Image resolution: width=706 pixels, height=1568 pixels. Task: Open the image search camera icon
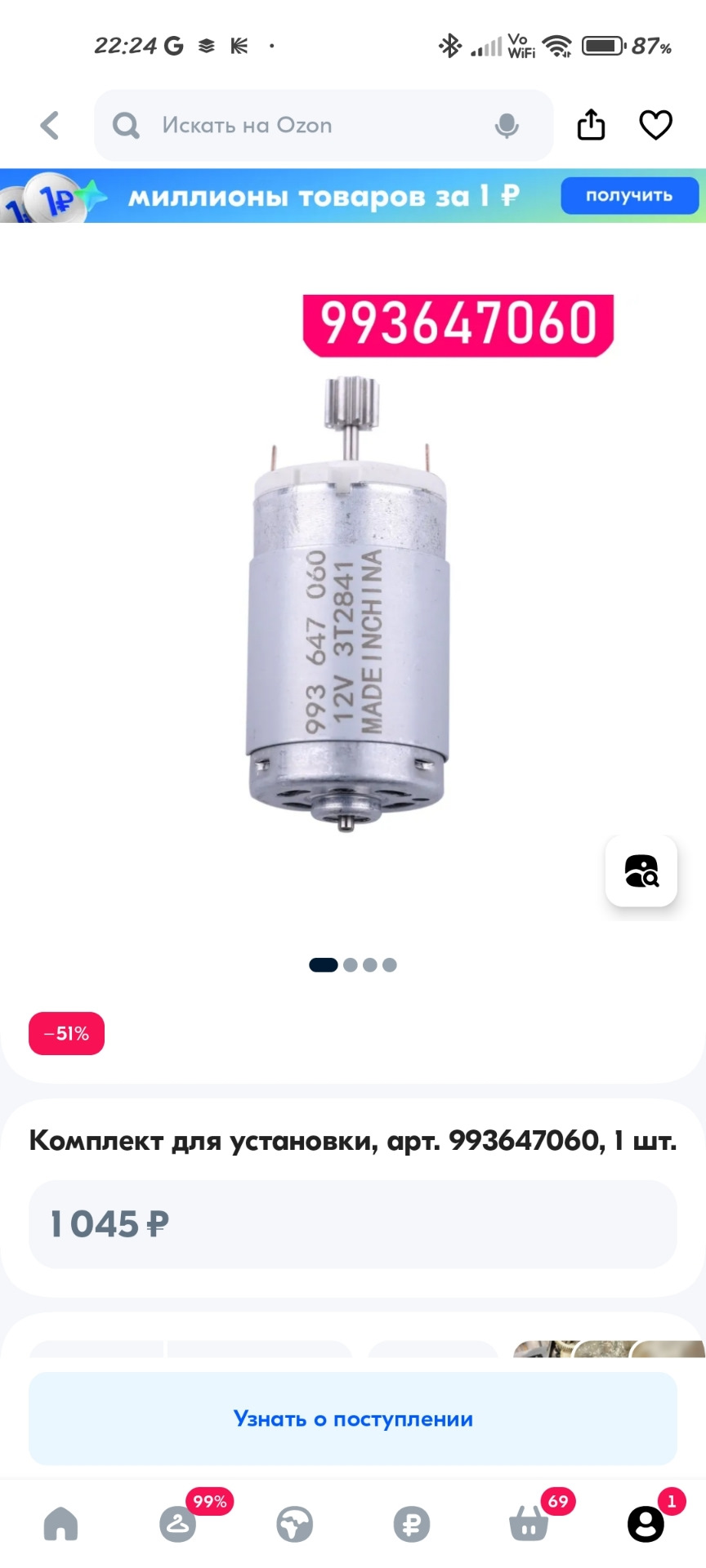click(641, 872)
